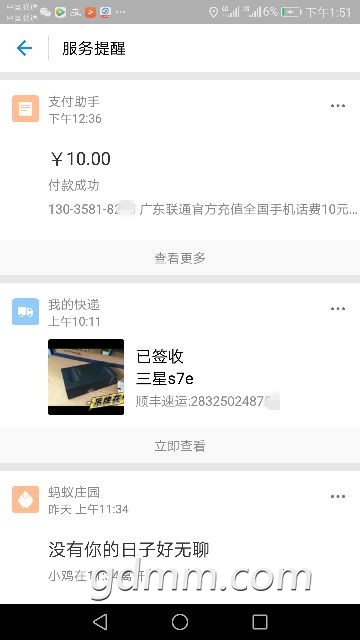360x640 pixels.
Task: Tap 立即查看 under 我的快递
Action: click(x=180, y=446)
